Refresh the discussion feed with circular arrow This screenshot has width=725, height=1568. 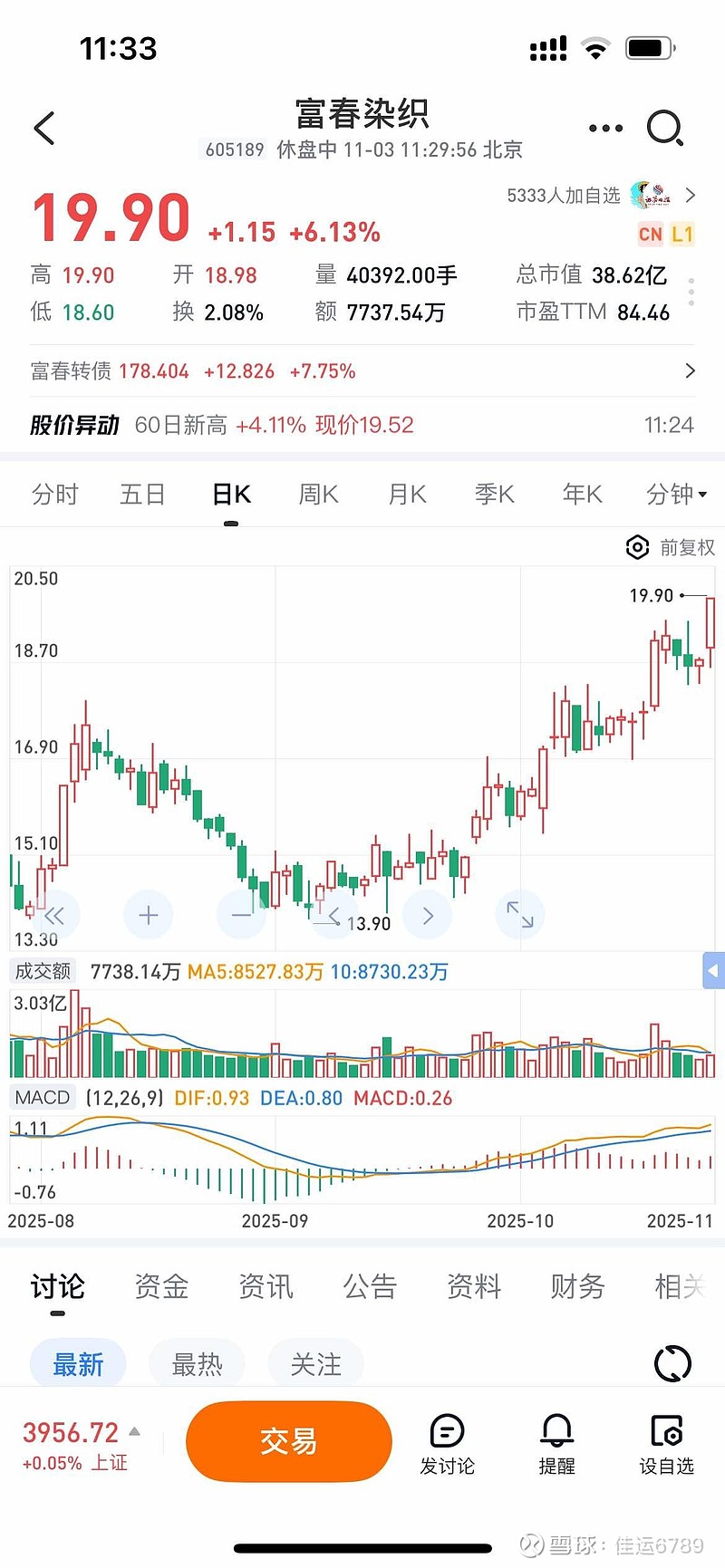(x=672, y=1362)
